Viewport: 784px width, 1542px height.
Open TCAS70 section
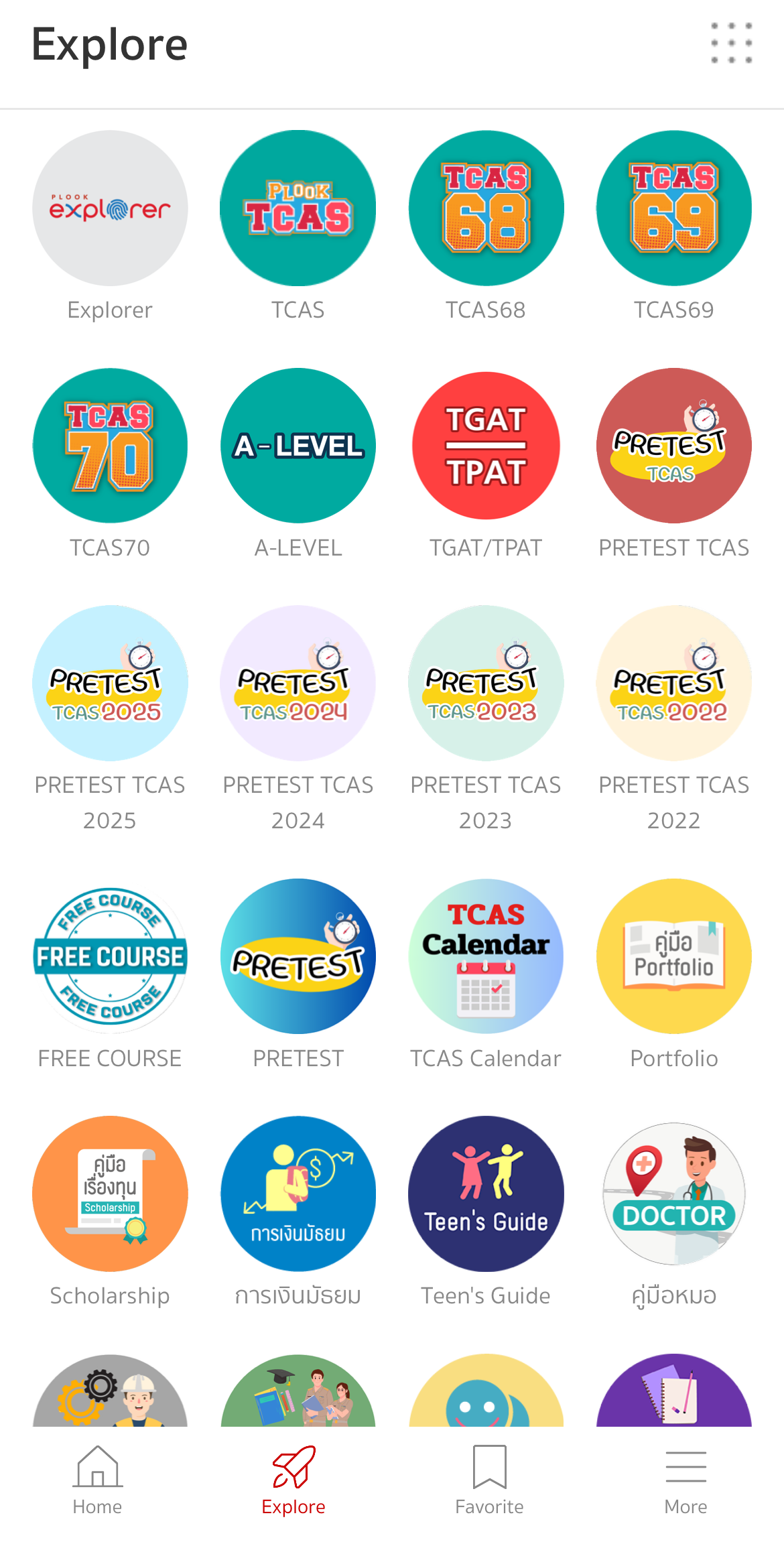(110, 446)
